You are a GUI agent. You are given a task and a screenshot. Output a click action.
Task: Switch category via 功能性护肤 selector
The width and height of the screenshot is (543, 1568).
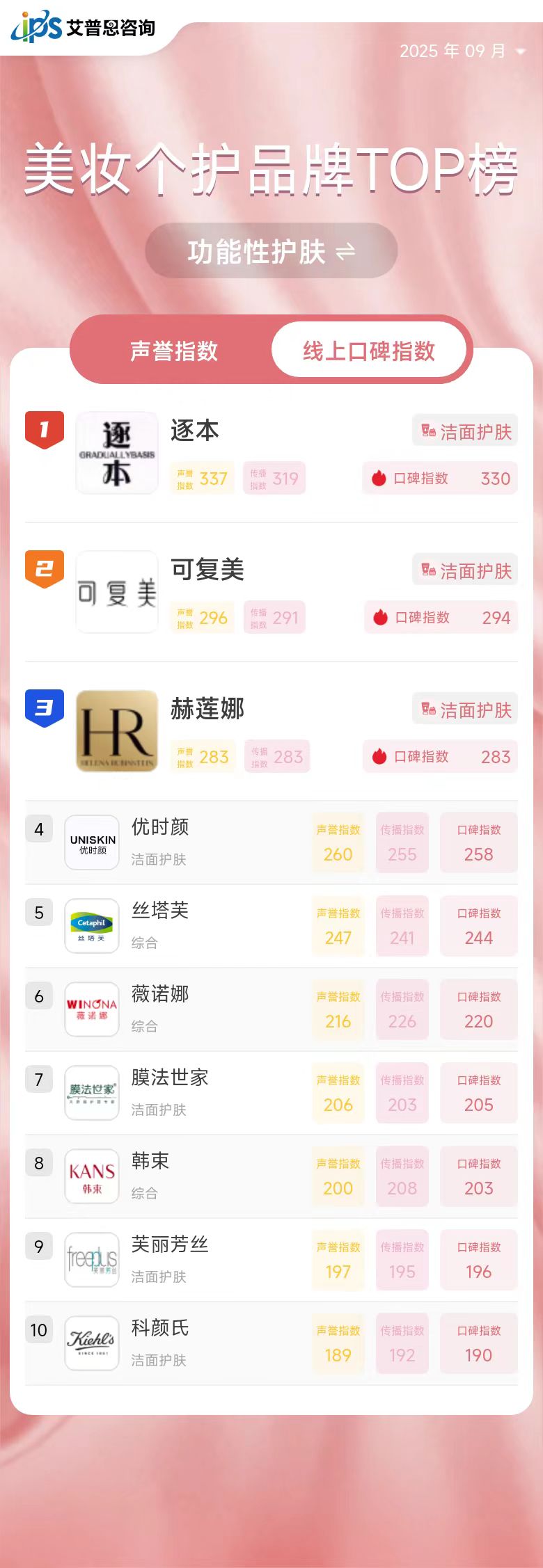pyautogui.click(x=271, y=251)
